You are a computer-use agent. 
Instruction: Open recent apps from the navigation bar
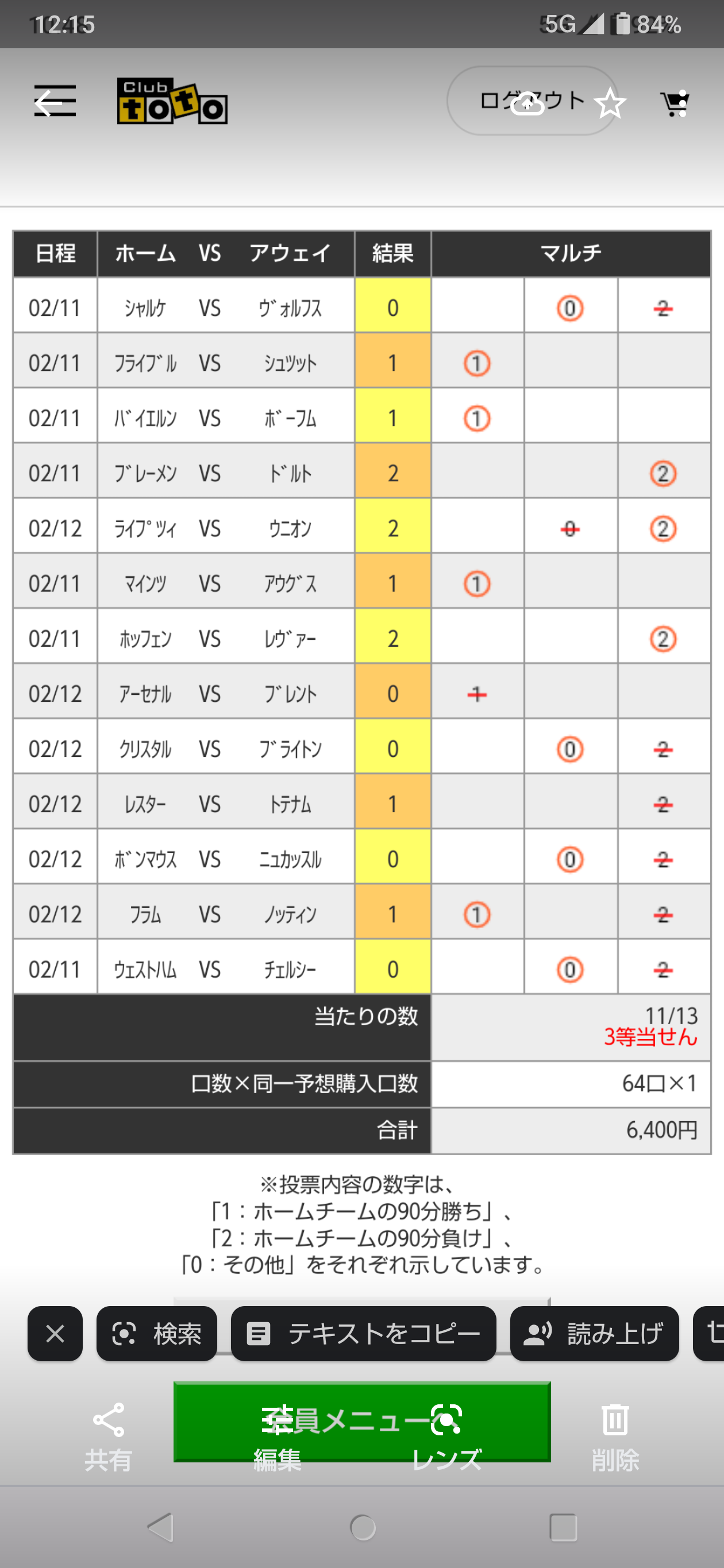pyautogui.click(x=563, y=1527)
